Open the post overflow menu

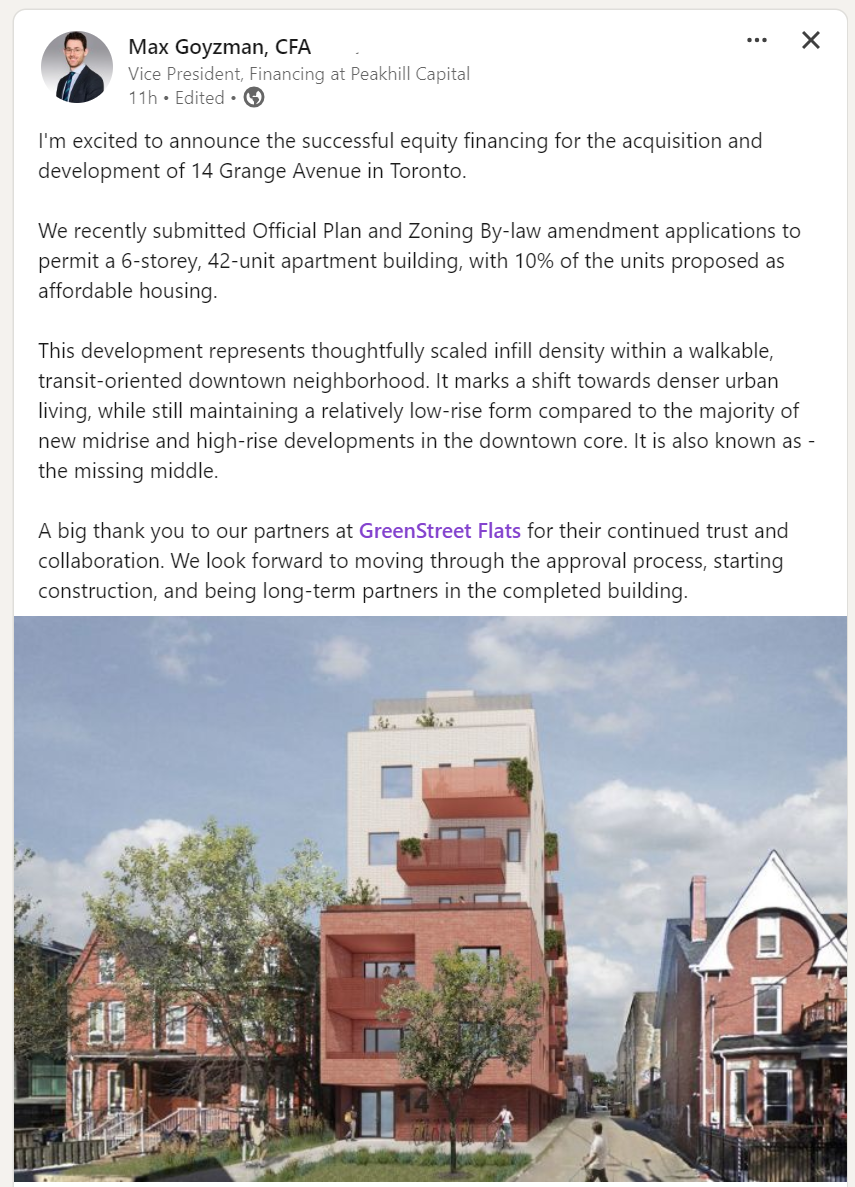click(x=757, y=40)
